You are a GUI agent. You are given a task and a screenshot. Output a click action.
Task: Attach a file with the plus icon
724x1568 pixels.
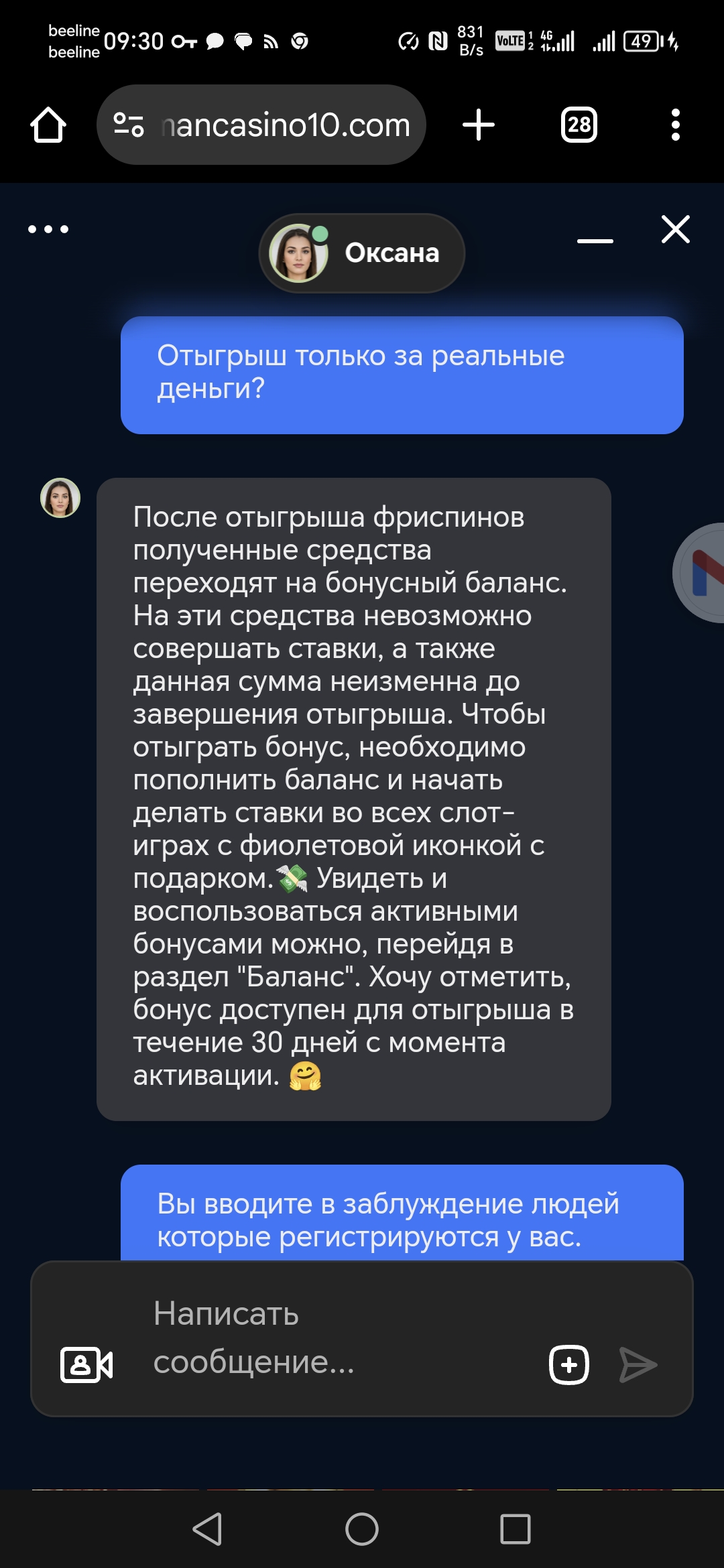(x=569, y=1364)
